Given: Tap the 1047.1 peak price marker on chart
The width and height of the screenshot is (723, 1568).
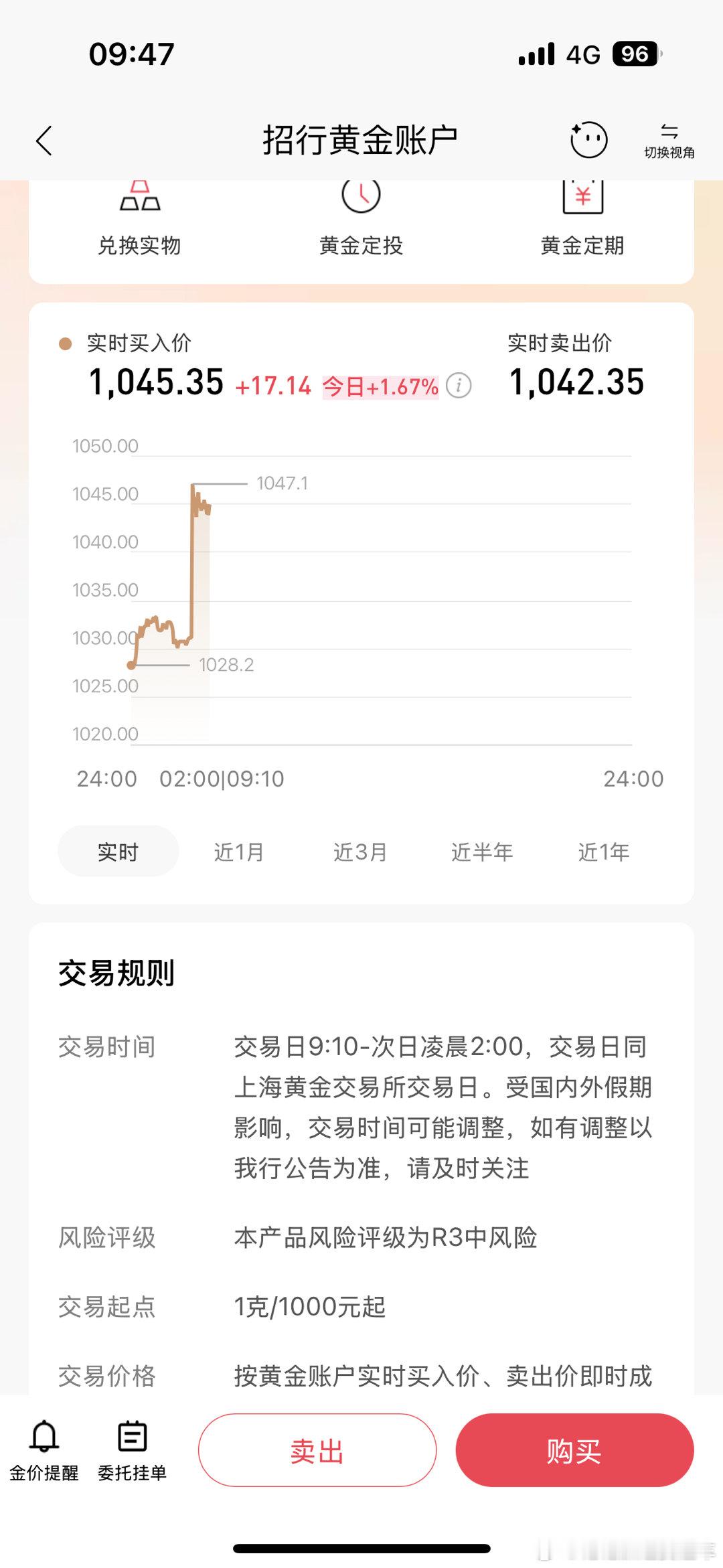Looking at the screenshot, I should click(x=281, y=483).
